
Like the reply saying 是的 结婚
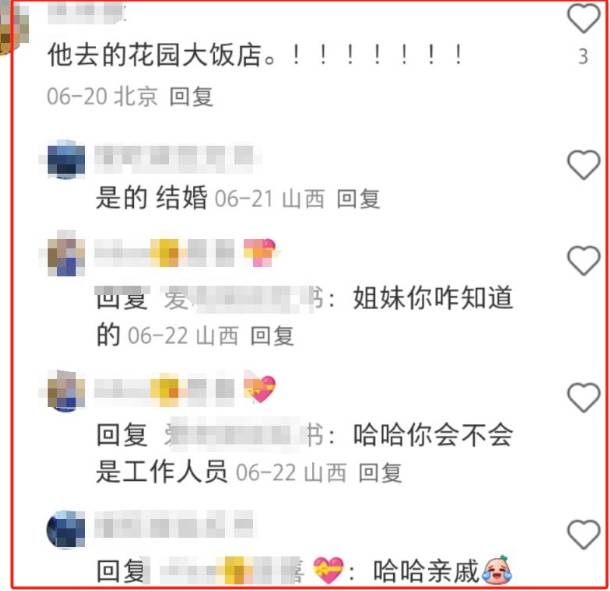[x=583, y=164]
